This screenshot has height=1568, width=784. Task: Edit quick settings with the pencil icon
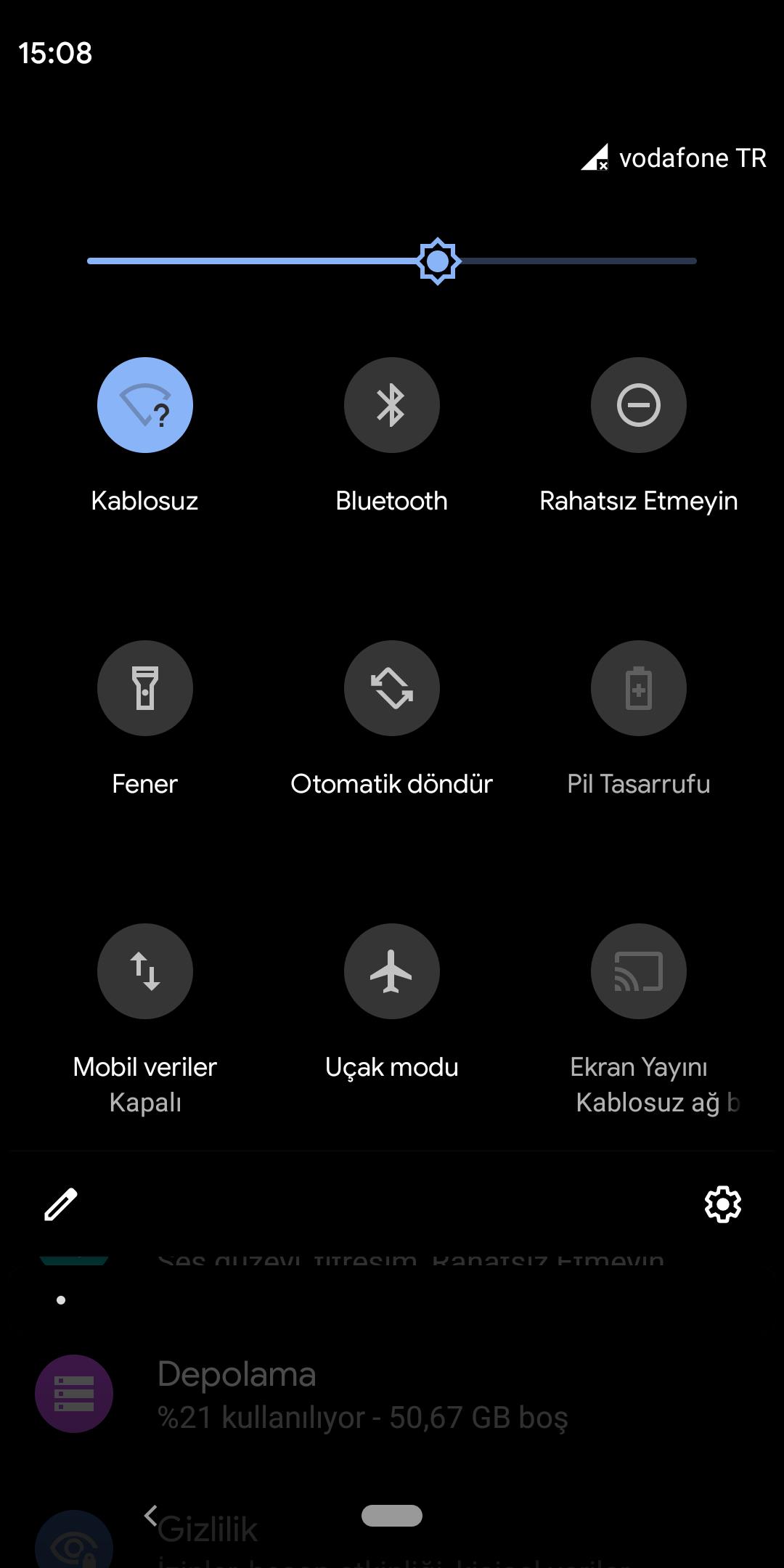(61, 1205)
